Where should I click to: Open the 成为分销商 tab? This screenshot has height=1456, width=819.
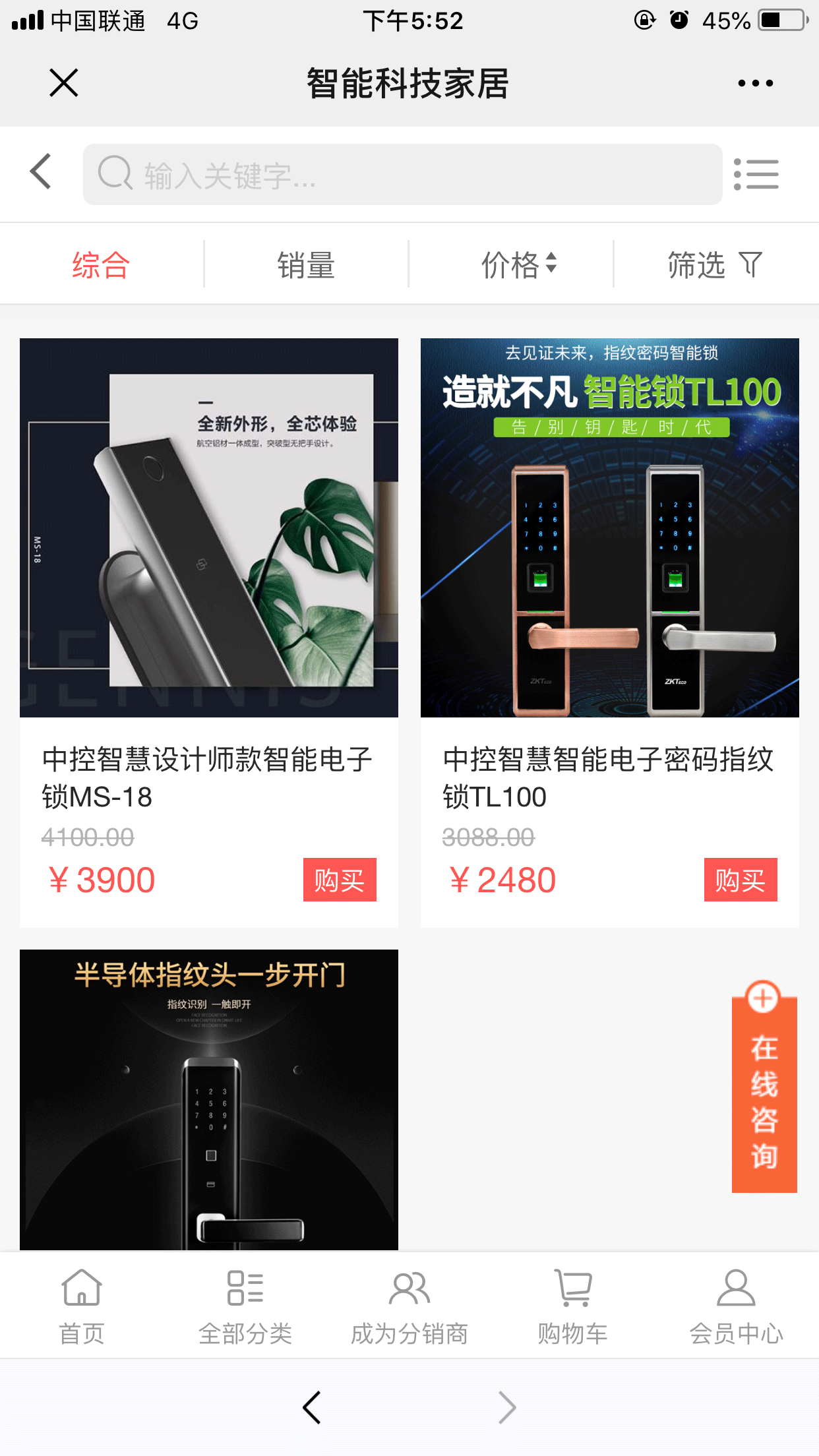pos(409,1306)
